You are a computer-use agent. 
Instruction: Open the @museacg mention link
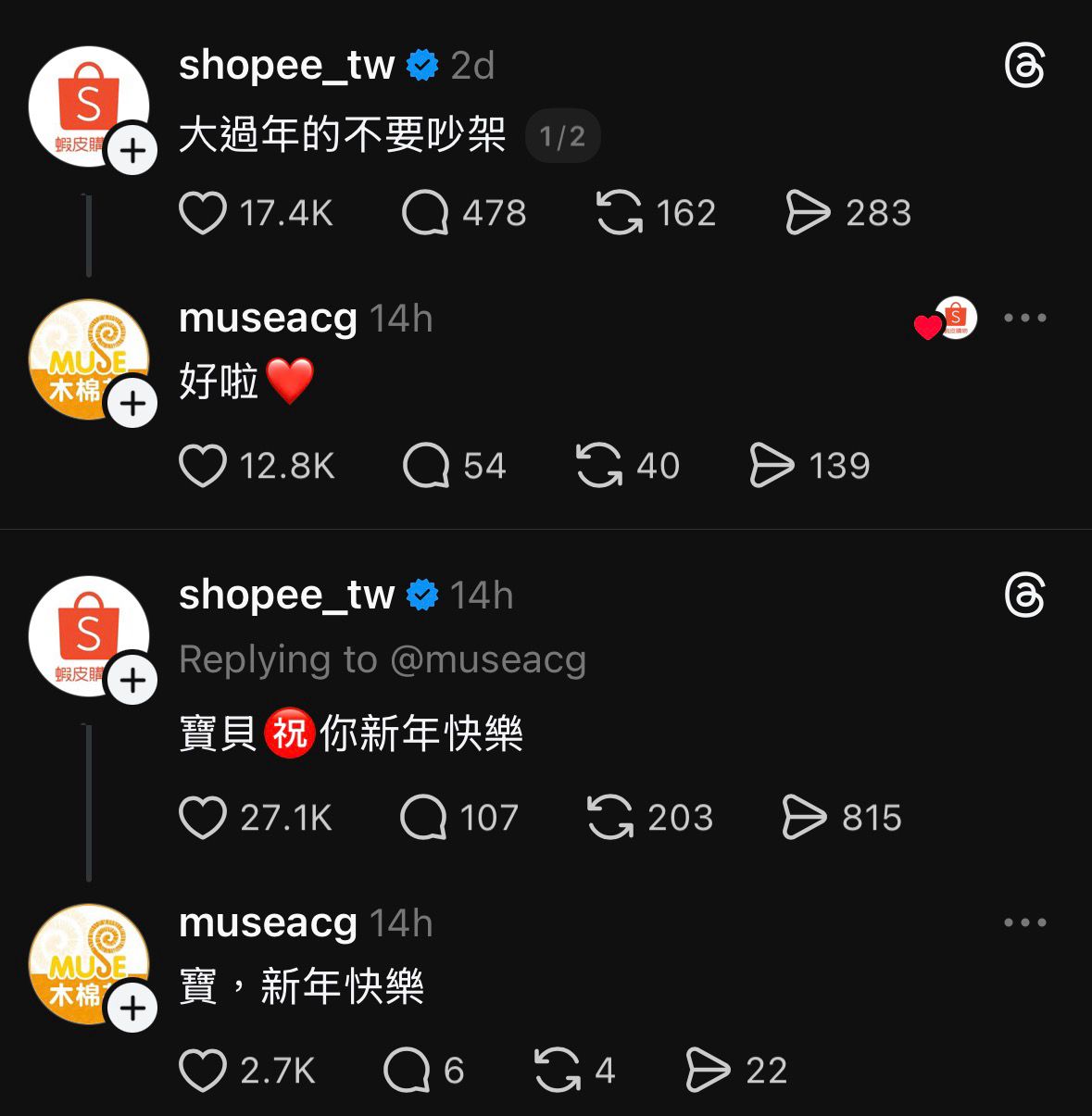click(x=488, y=659)
